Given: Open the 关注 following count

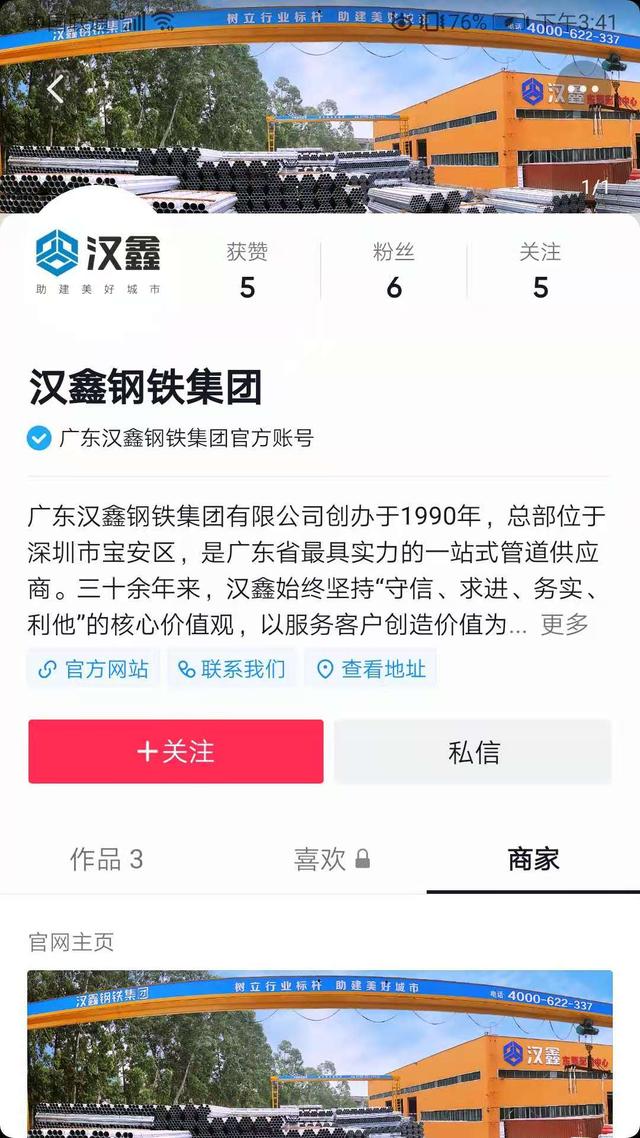Looking at the screenshot, I should tap(540, 271).
